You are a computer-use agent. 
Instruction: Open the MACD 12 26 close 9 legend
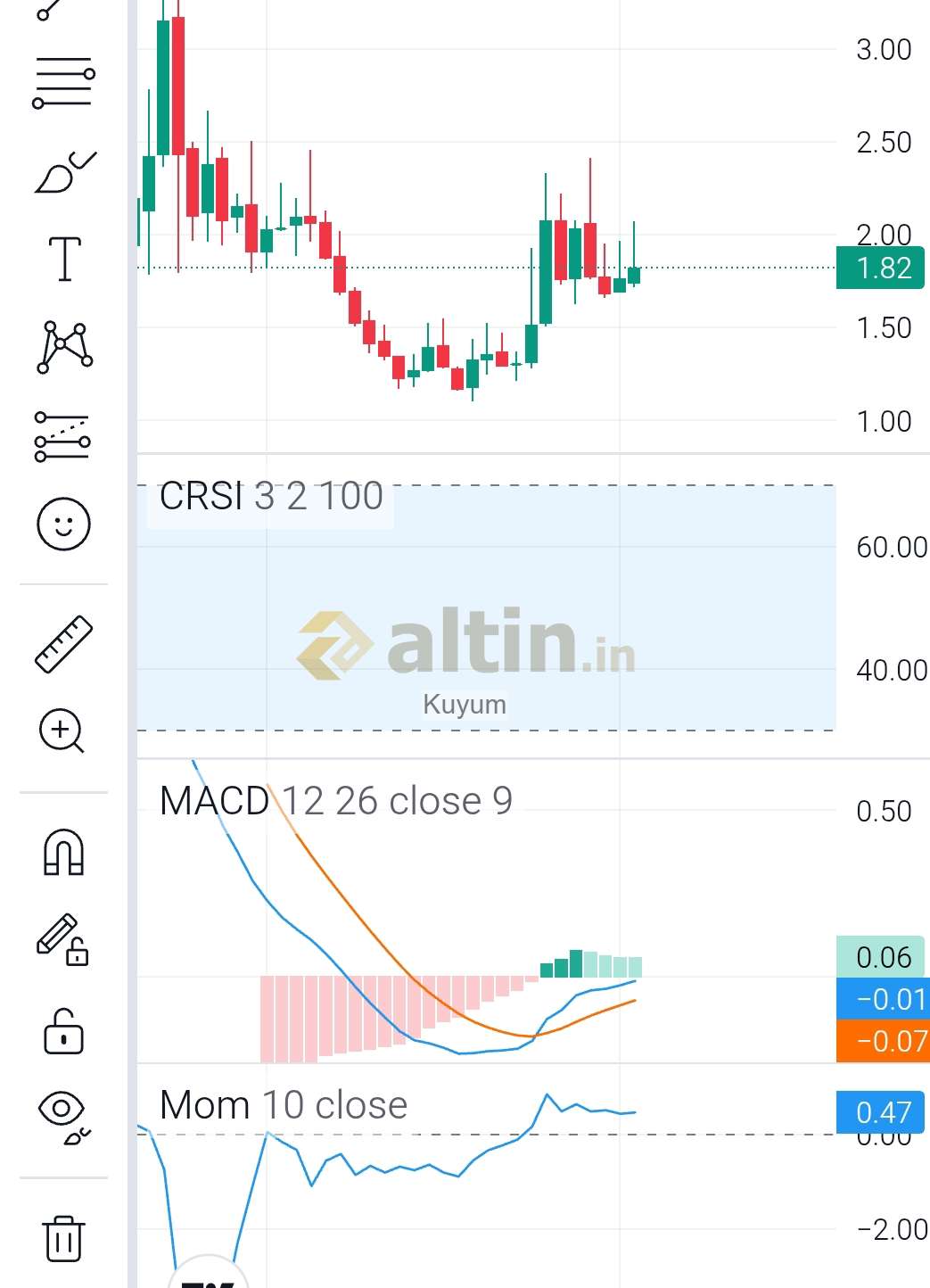(335, 801)
